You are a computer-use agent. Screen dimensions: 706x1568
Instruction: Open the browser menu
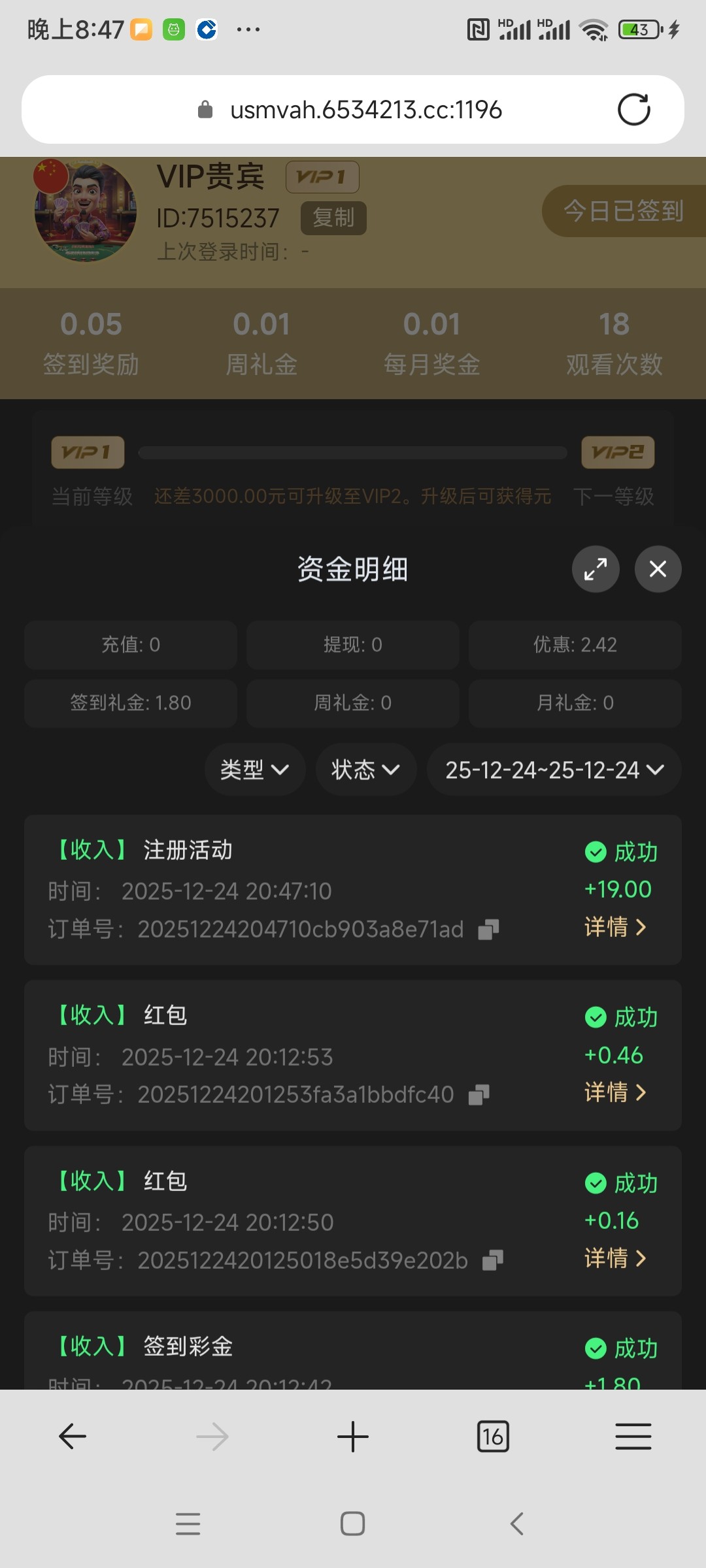coord(633,1437)
